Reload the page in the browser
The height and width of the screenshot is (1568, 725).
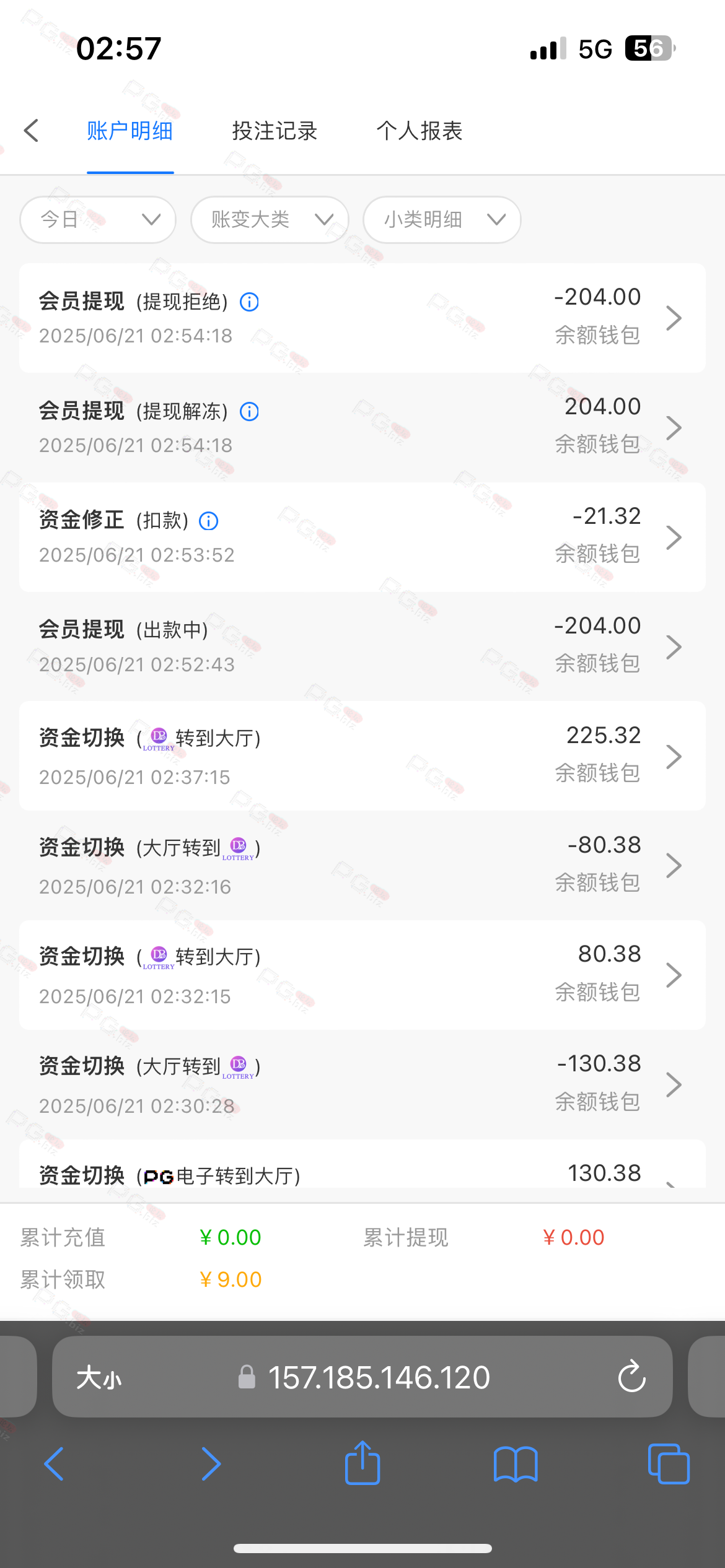tap(631, 1376)
